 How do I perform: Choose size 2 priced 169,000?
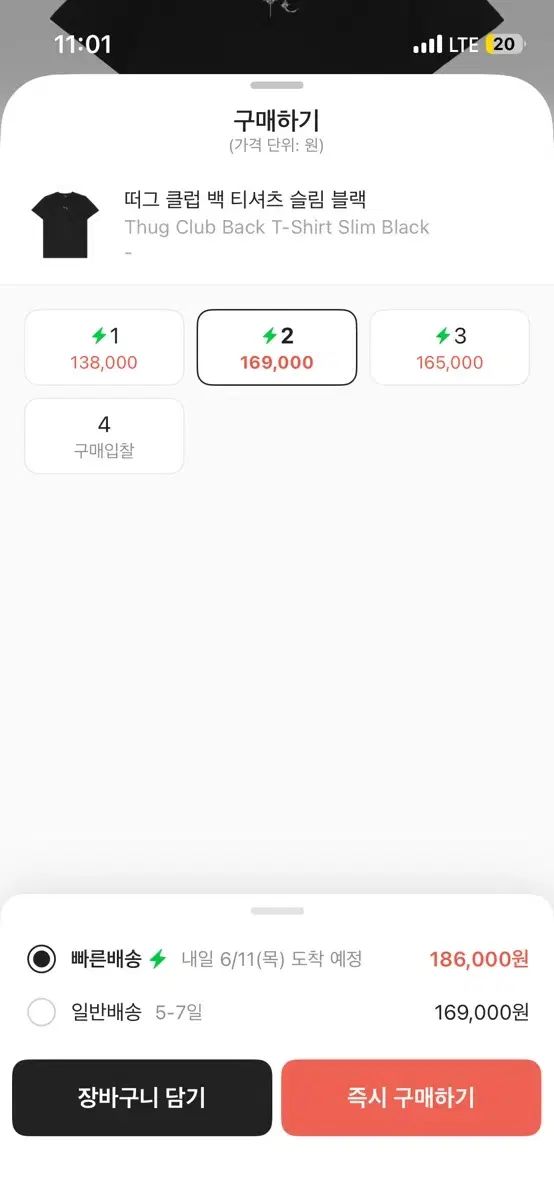tap(277, 348)
